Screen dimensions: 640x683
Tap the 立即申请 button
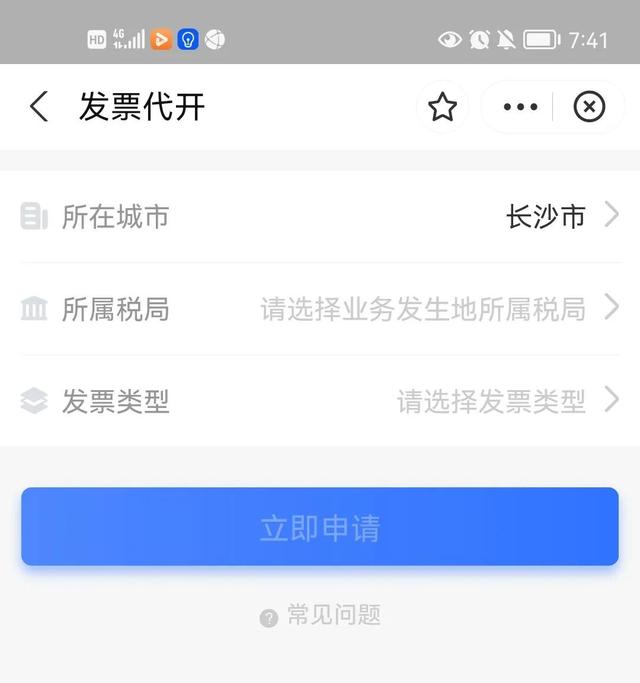320,527
